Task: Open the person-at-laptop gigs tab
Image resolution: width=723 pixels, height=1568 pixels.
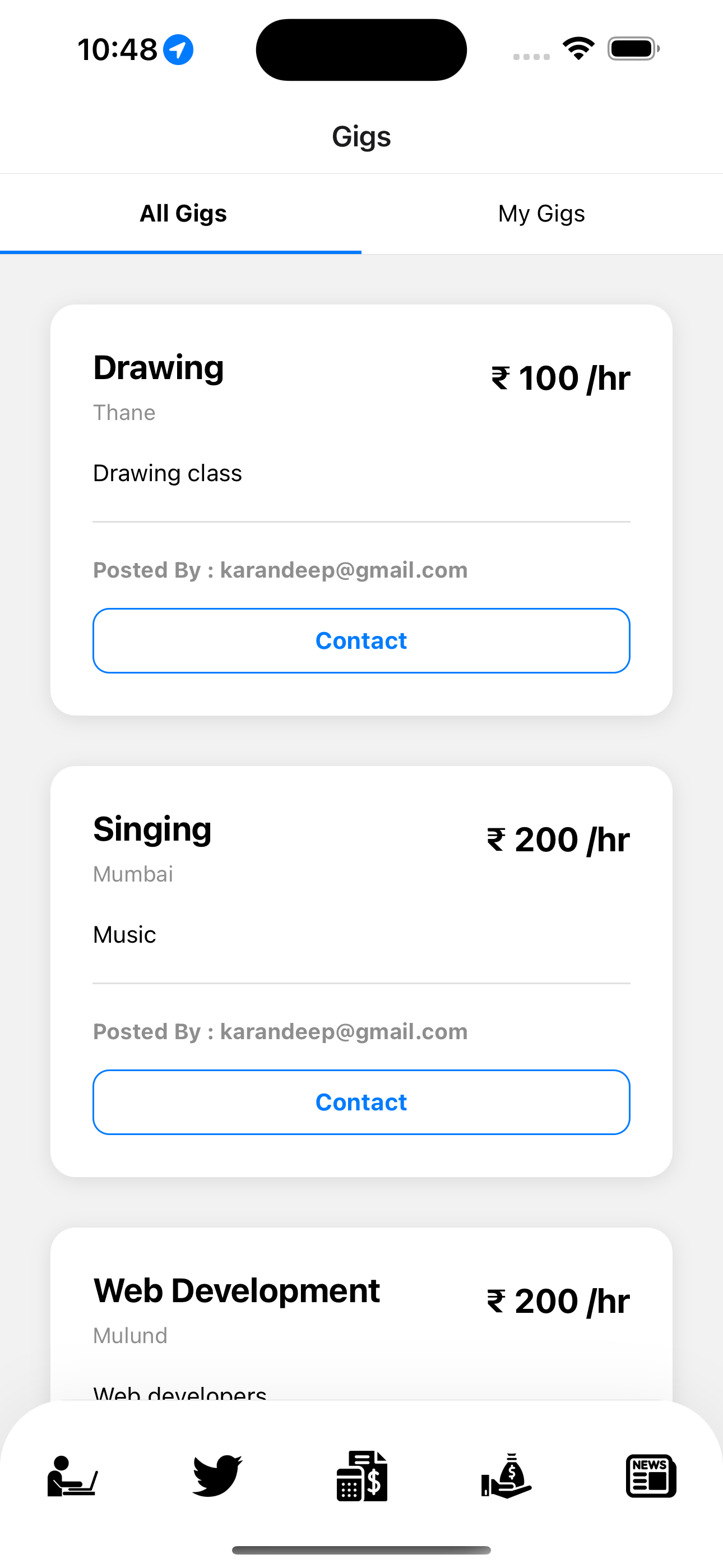Action: [72, 1475]
